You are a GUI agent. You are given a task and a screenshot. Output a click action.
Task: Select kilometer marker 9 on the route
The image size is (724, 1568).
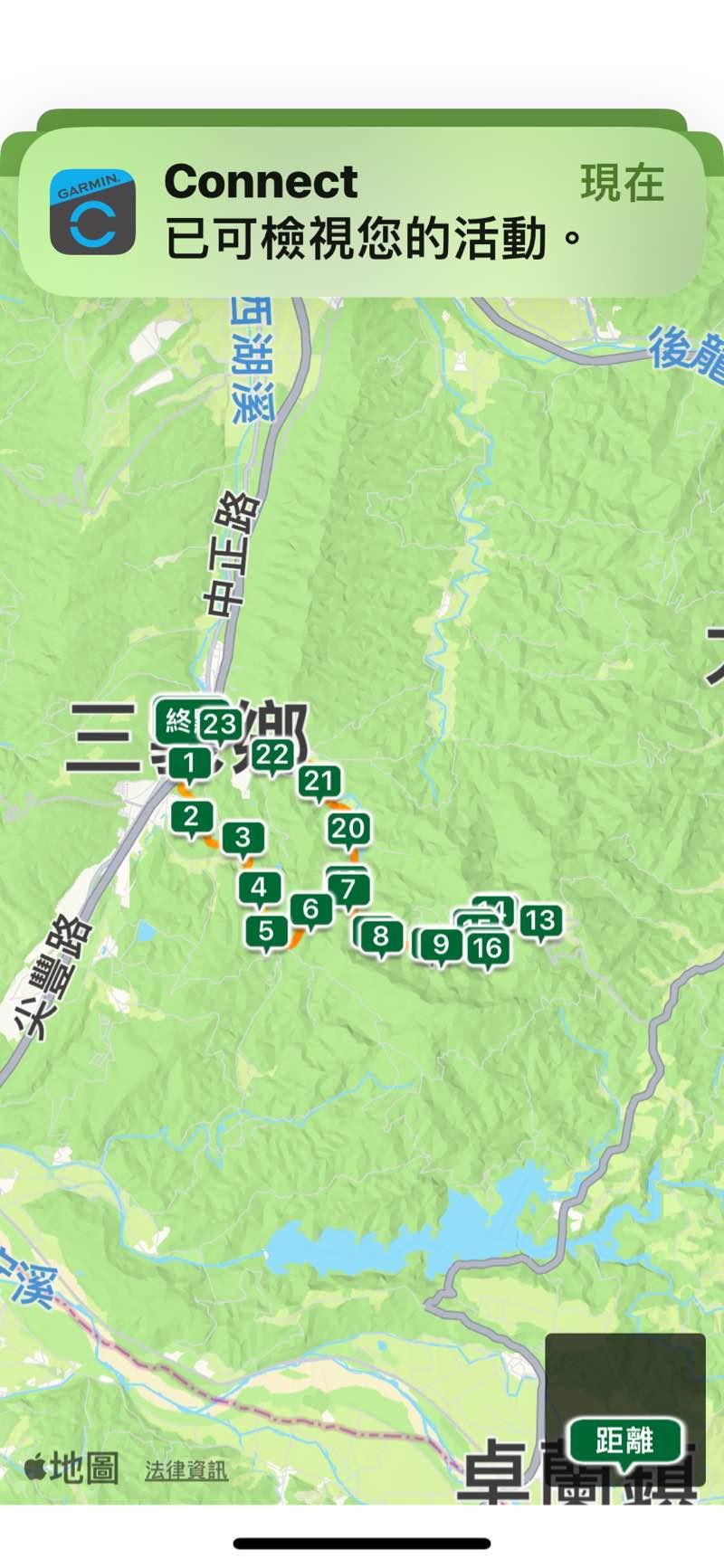441,945
